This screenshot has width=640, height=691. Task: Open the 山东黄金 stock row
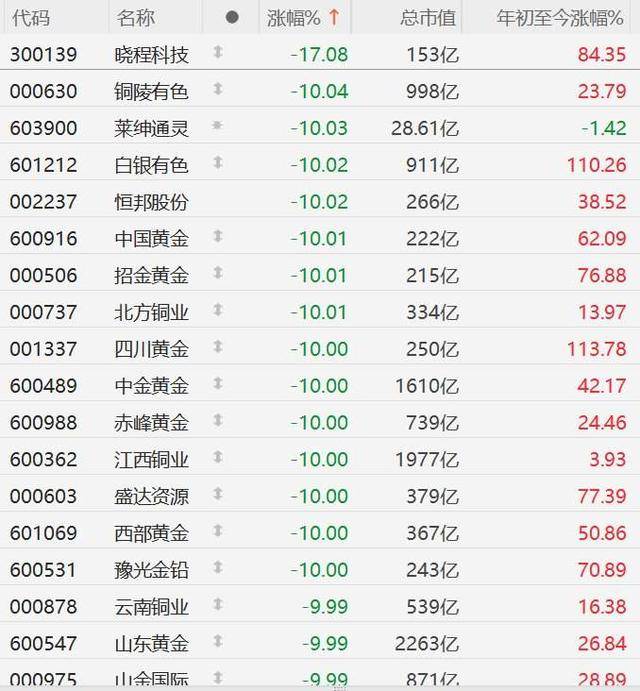(151, 643)
